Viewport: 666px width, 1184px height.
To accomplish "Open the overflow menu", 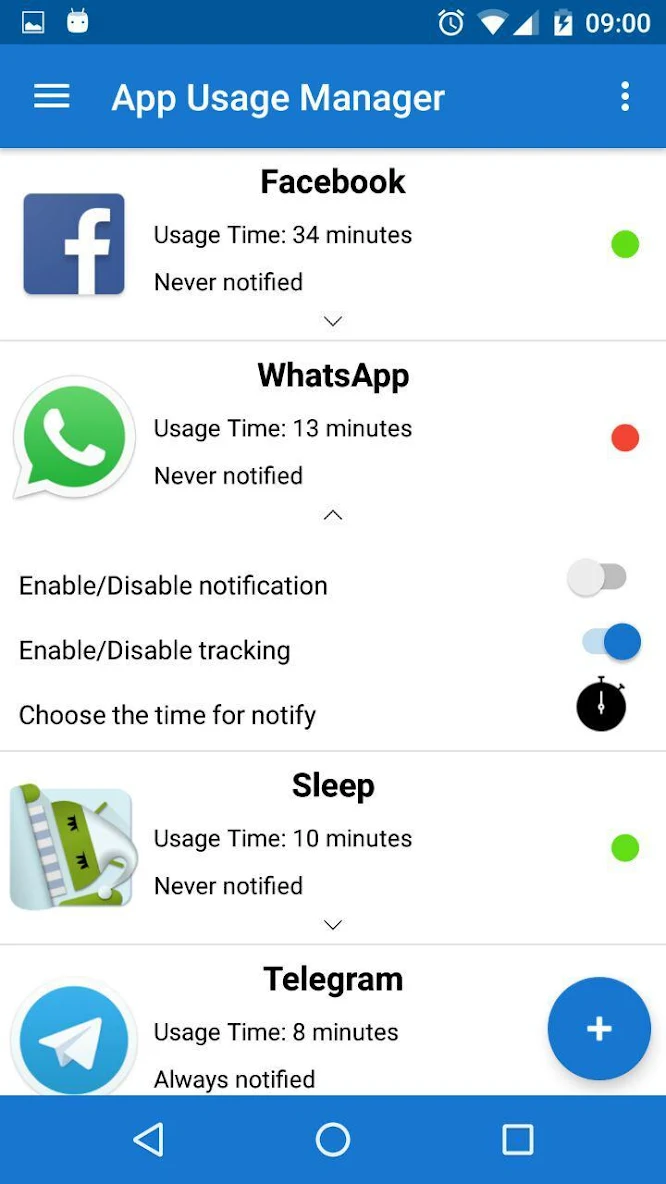I will tap(624, 97).
